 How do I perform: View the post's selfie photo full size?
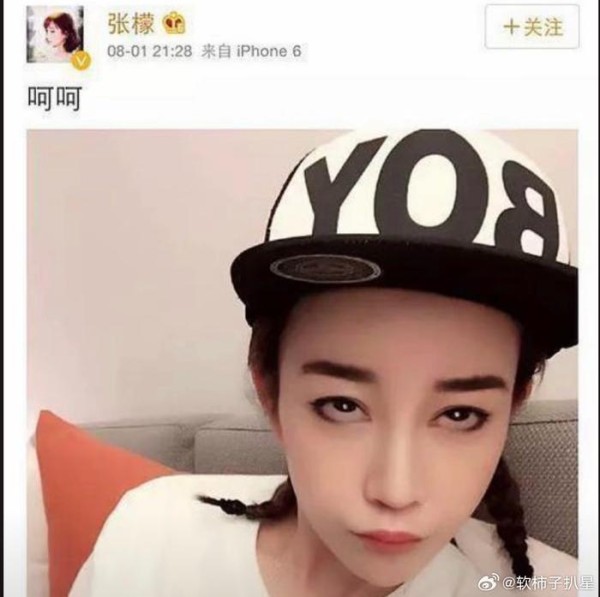point(302,360)
